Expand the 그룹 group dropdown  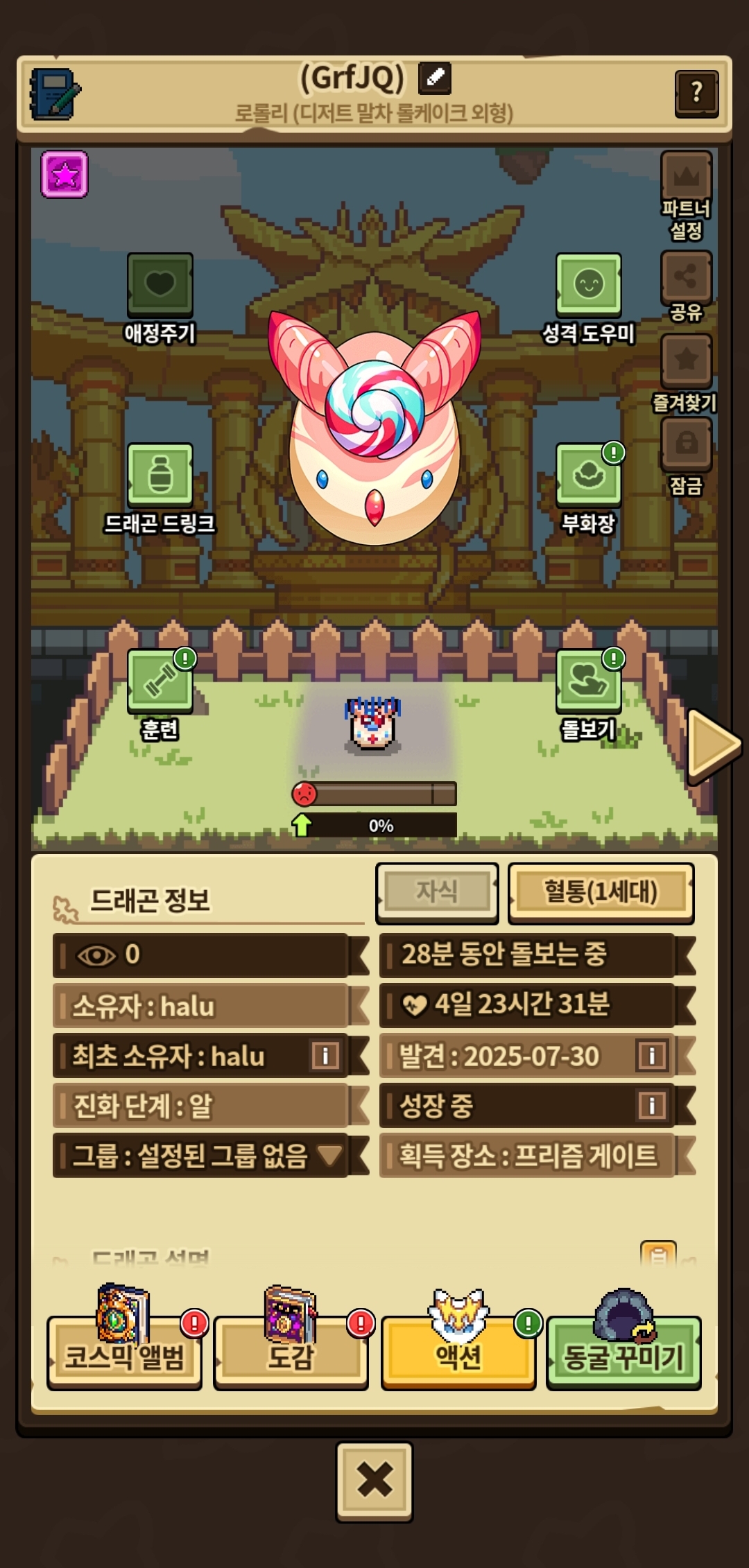pyautogui.click(x=329, y=1155)
